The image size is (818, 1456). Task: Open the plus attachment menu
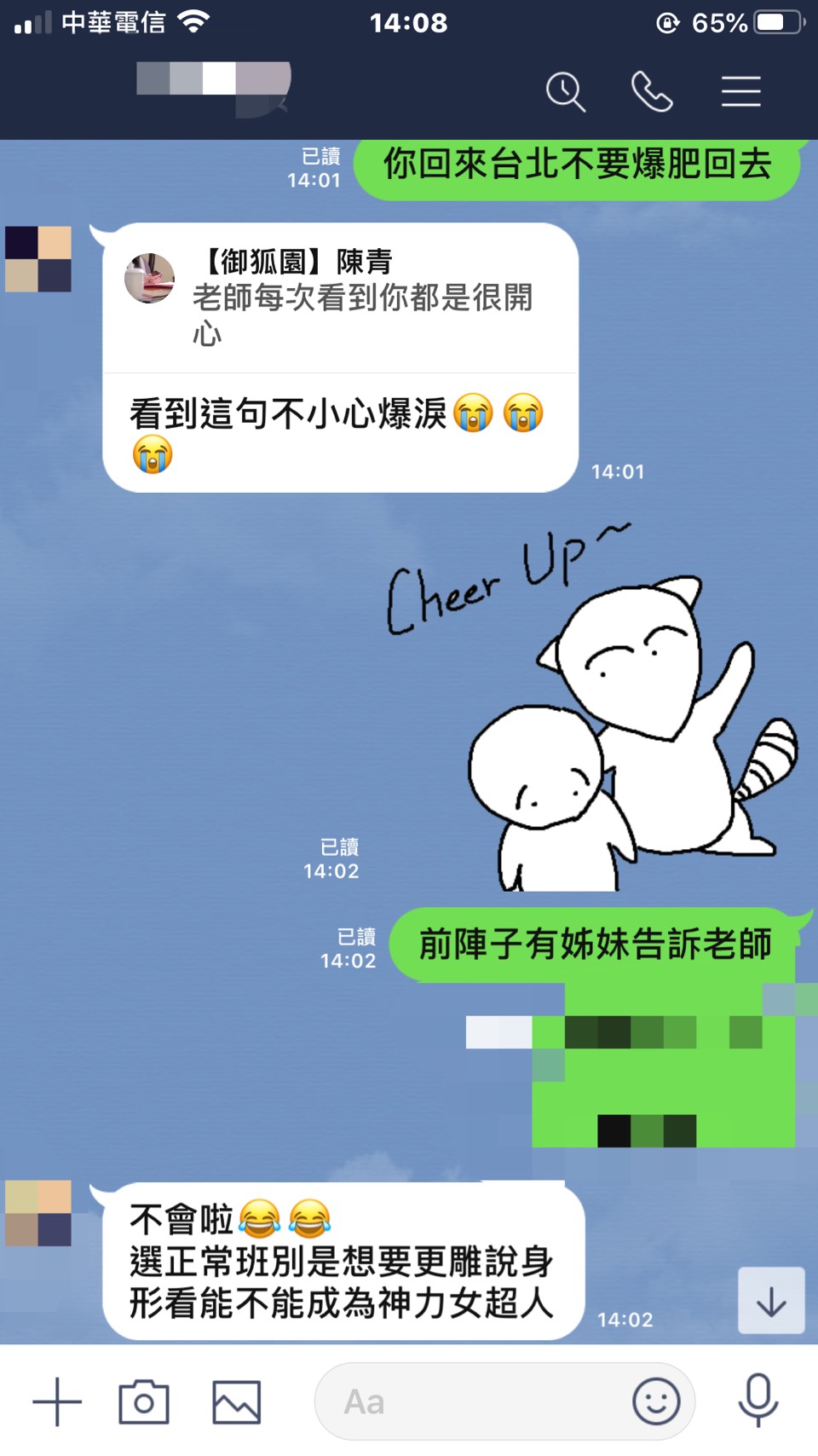point(57,1401)
